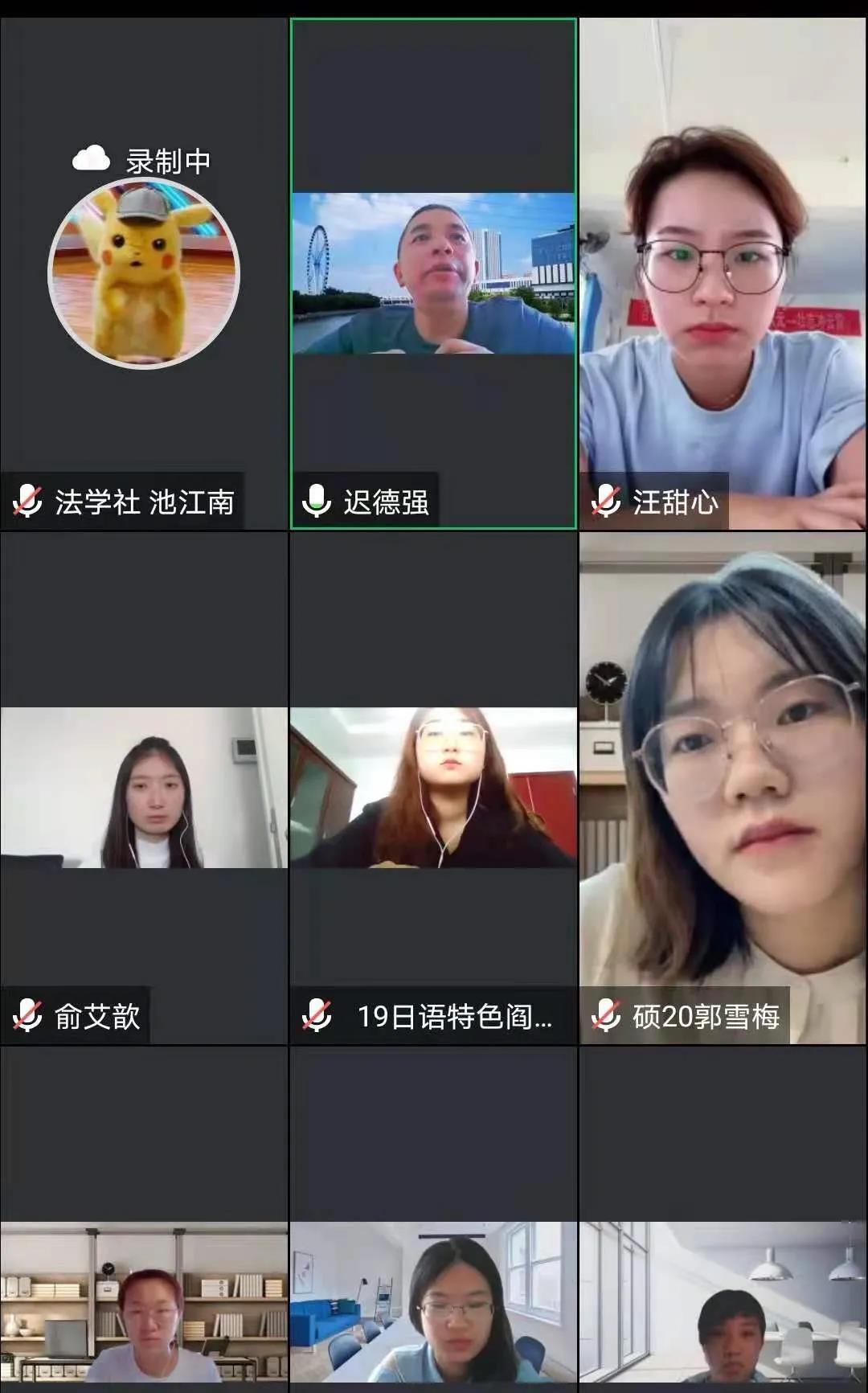The height and width of the screenshot is (1393, 868).
Task: Tap 硕20郭雪梅's video tile
Action: pos(723,788)
